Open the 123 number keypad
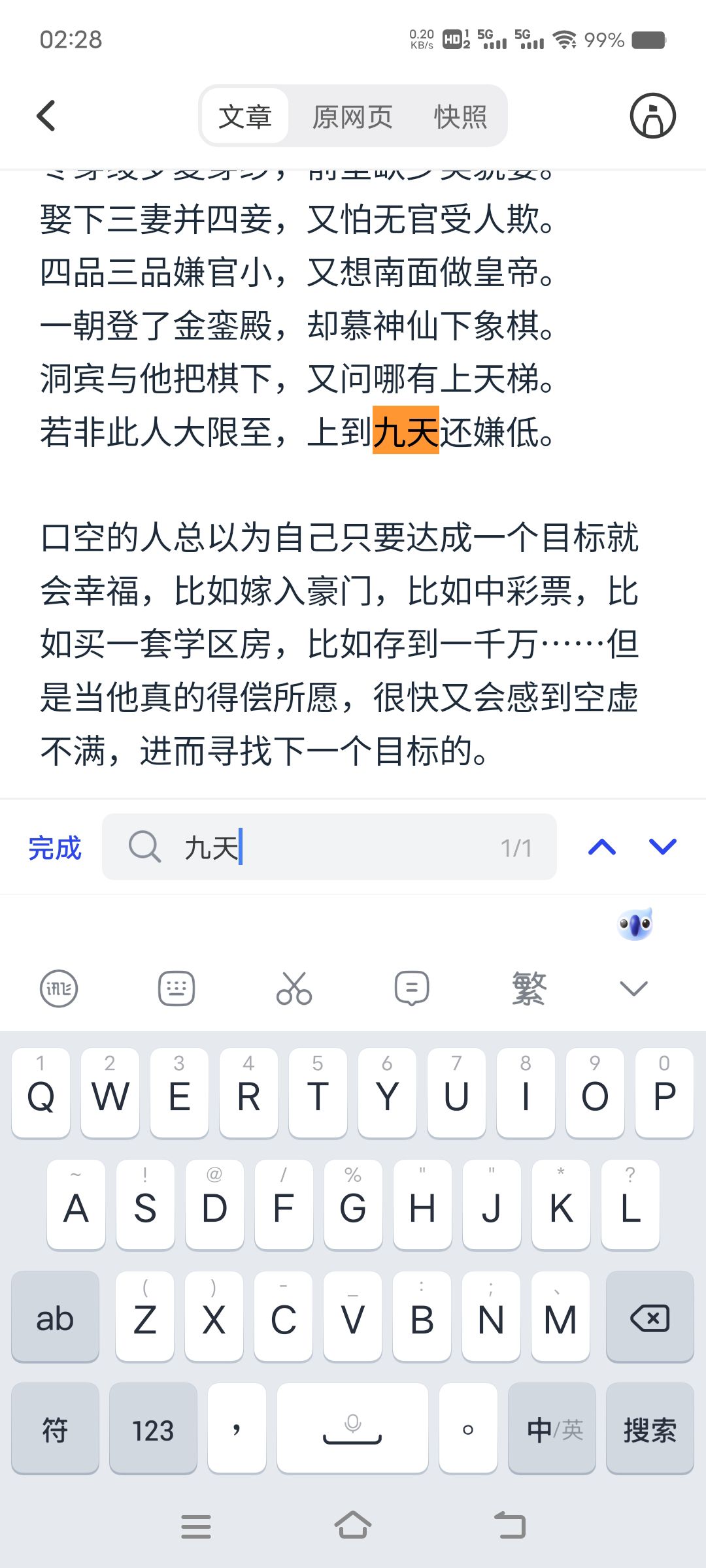This screenshot has width=706, height=1568. [153, 1429]
